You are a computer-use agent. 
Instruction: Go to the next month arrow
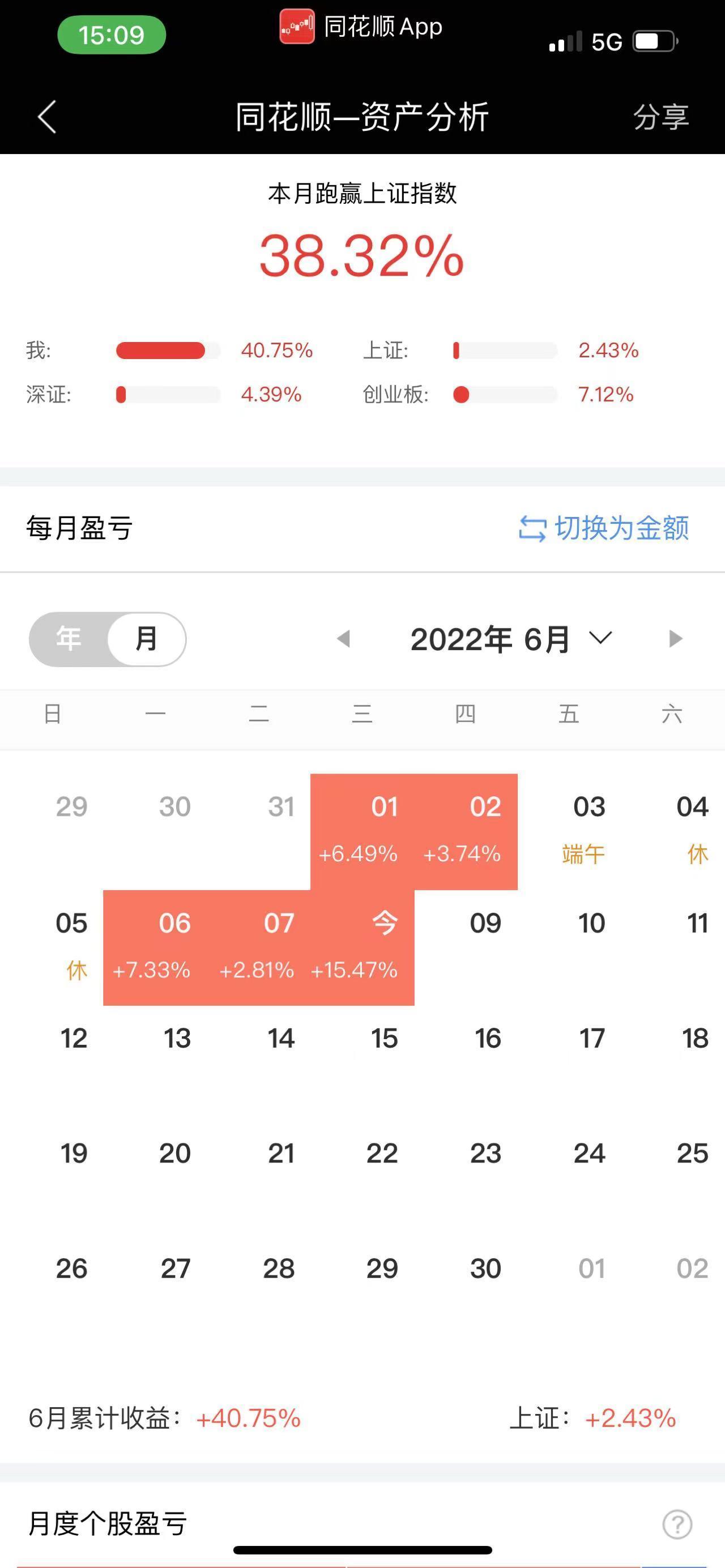675,639
